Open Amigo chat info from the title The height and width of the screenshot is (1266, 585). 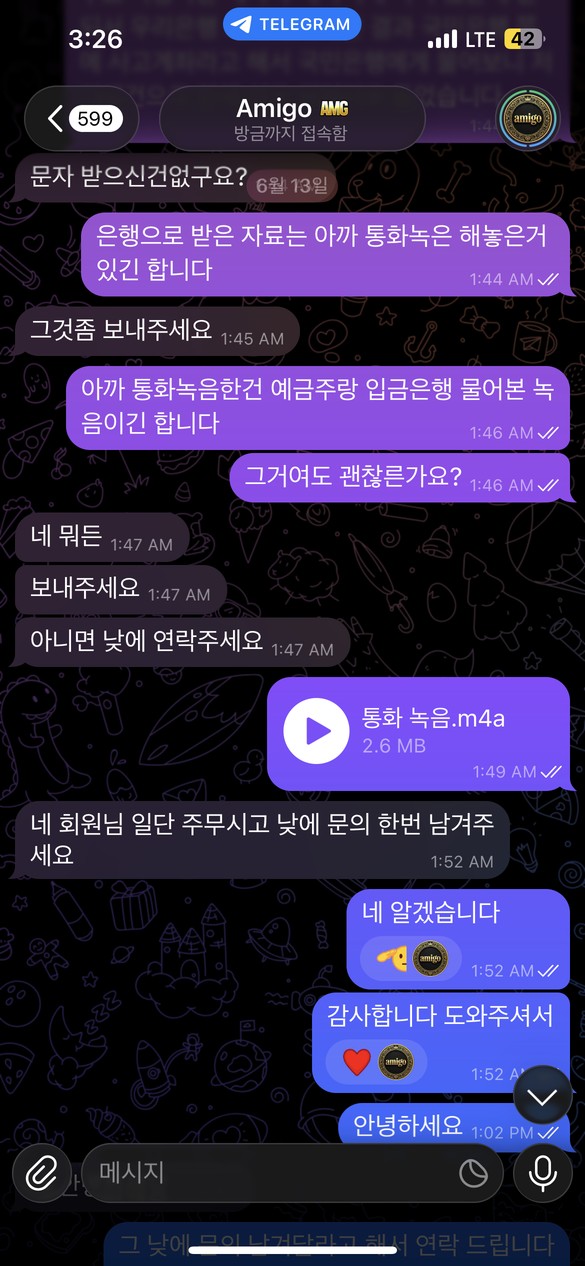pyautogui.click(x=292, y=119)
